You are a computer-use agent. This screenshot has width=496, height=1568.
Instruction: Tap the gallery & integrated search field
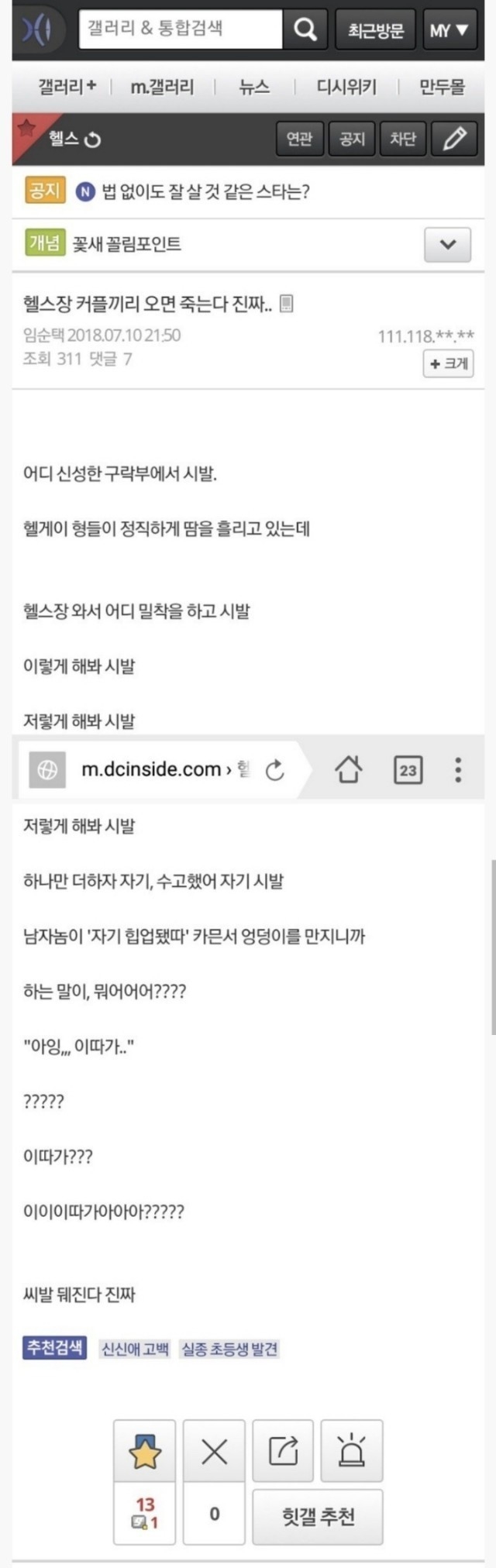coord(181,29)
